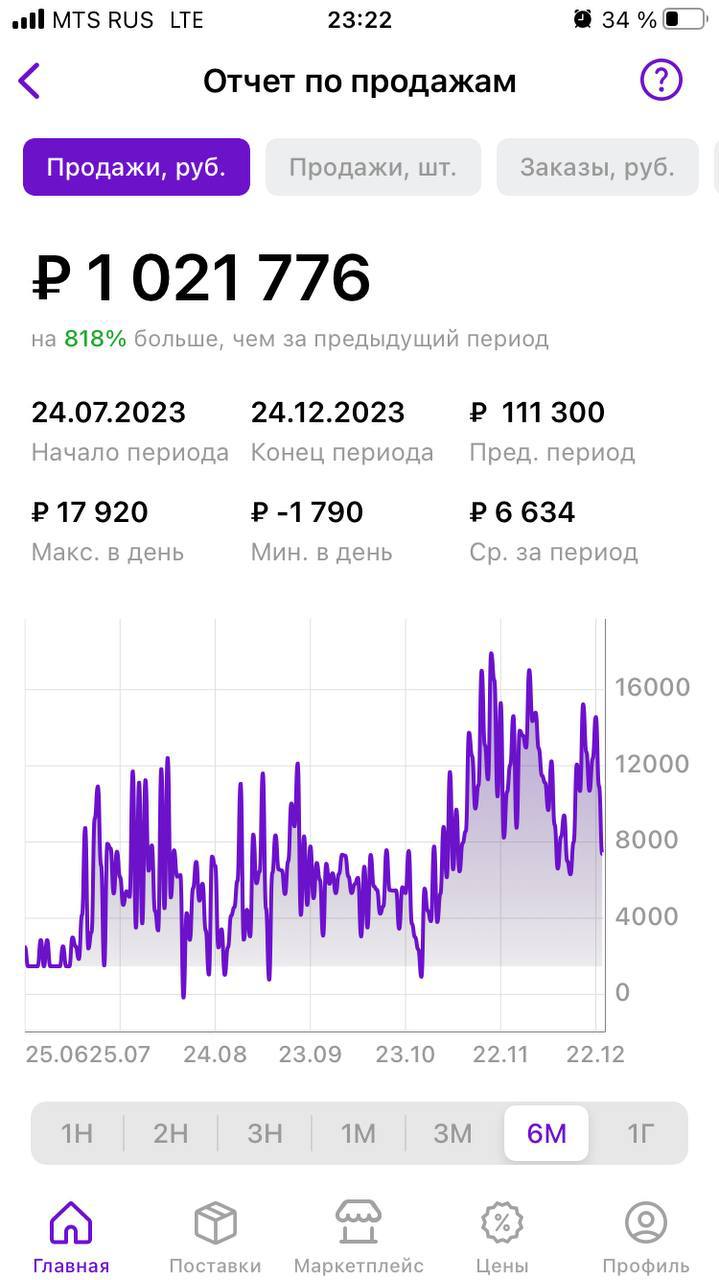Set the chart period to 1Н
This screenshot has height=1280, width=719.
pos(77,1133)
